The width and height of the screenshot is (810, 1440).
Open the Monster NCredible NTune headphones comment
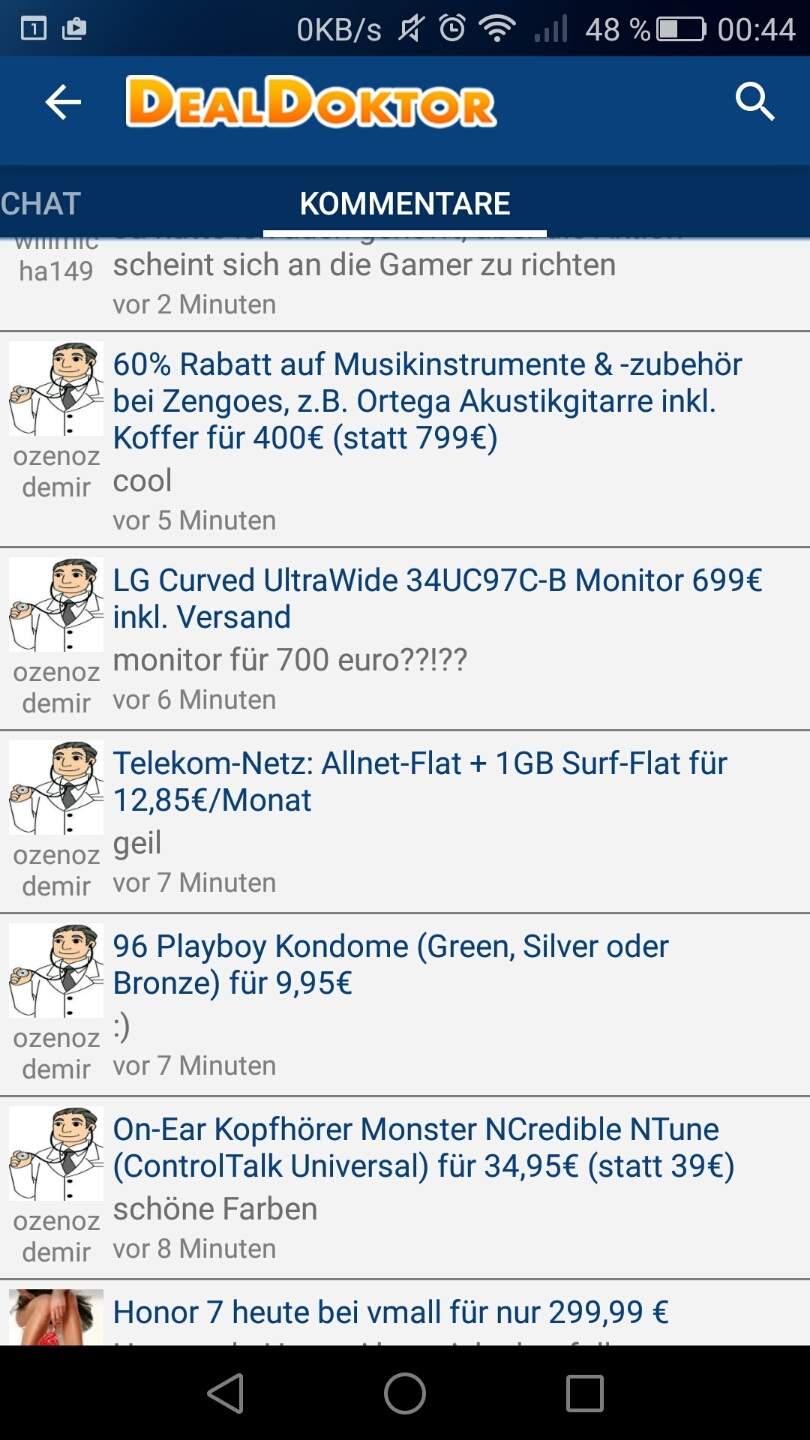[x=405, y=1187]
